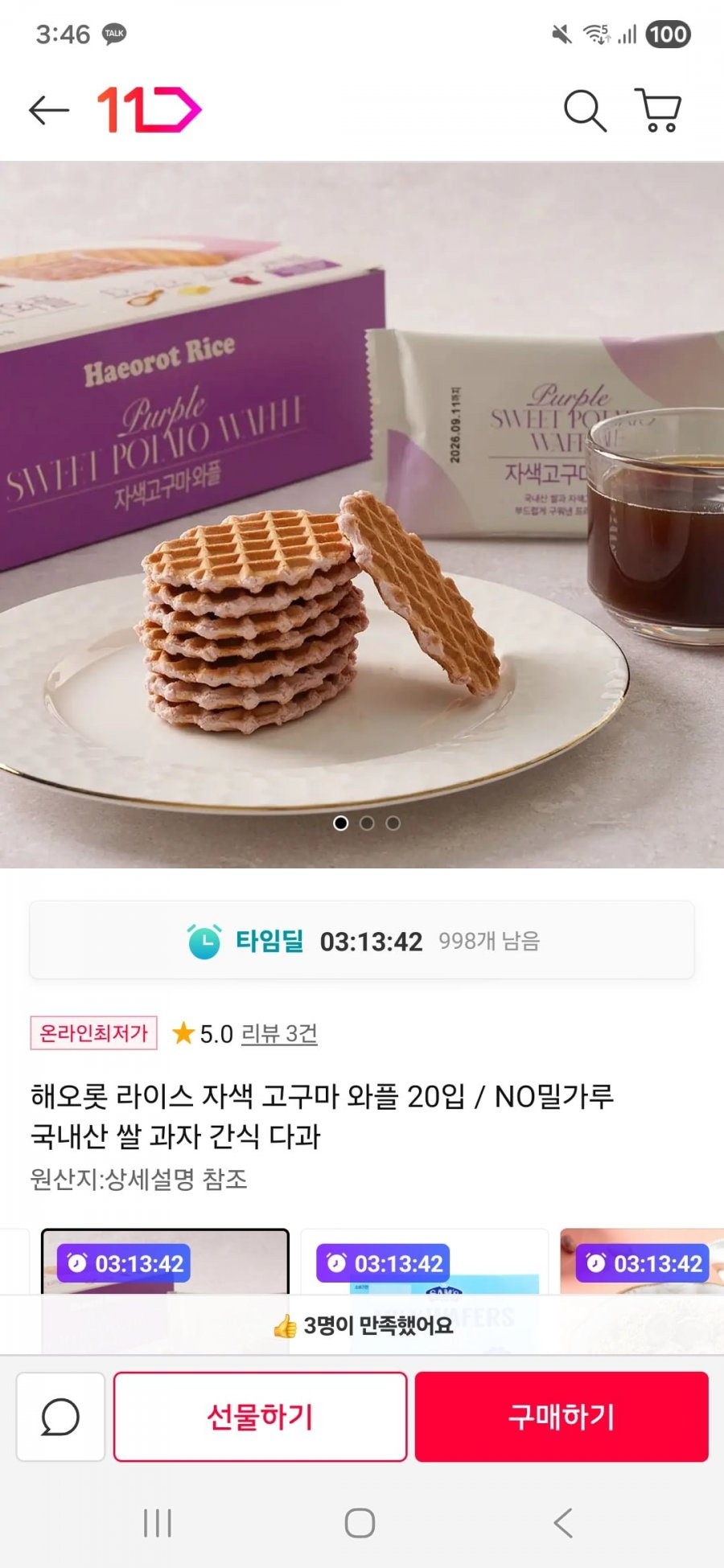The image size is (724, 1568).
Task: Open the 리뷰 3건 link
Action: (x=280, y=1033)
